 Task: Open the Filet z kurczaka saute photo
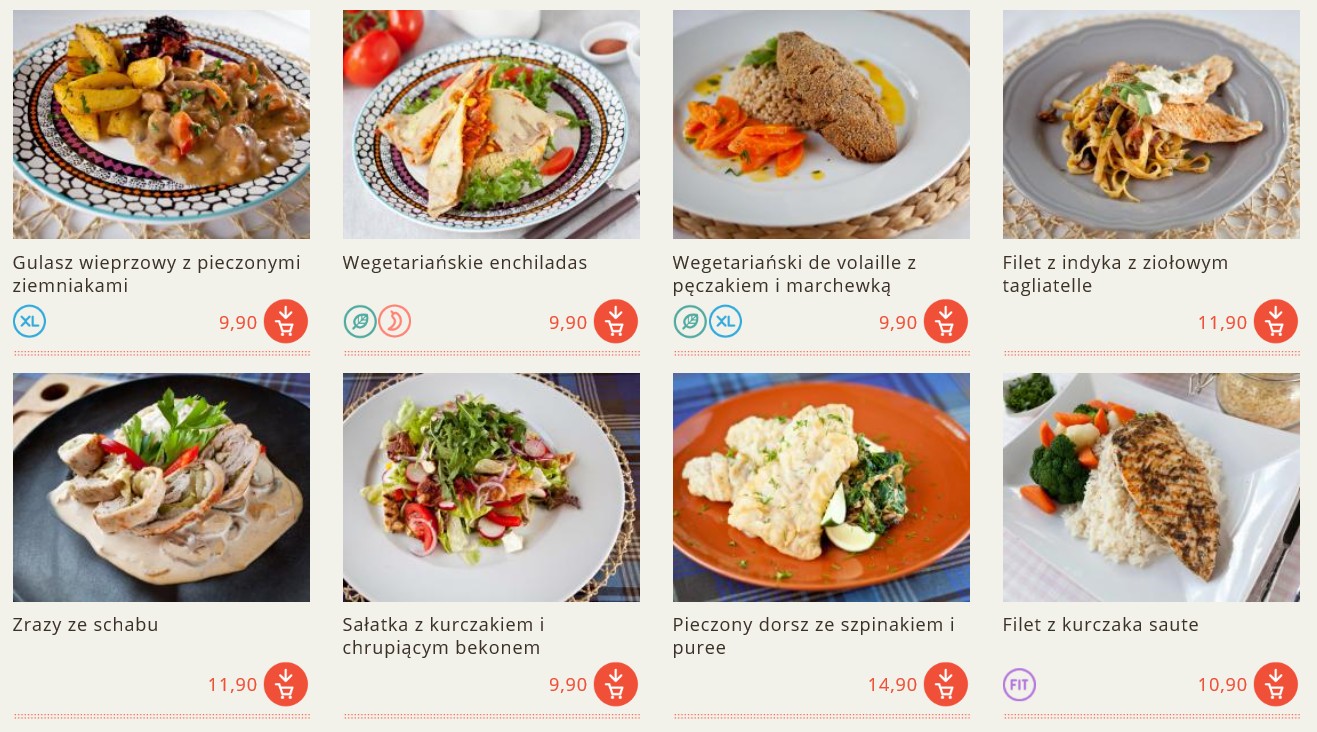tap(1151, 487)
